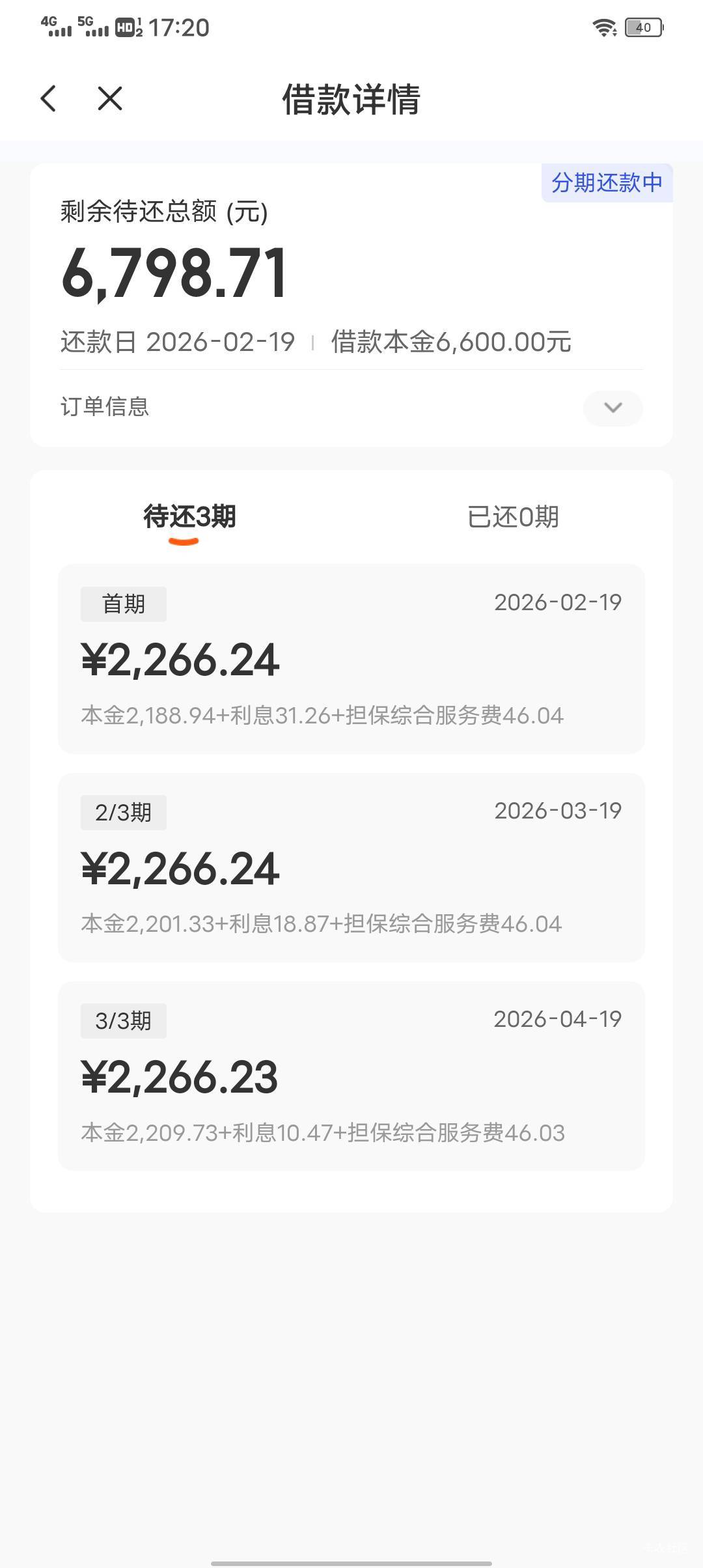
Task: Go back using the arrow icon
Action: 49,99
